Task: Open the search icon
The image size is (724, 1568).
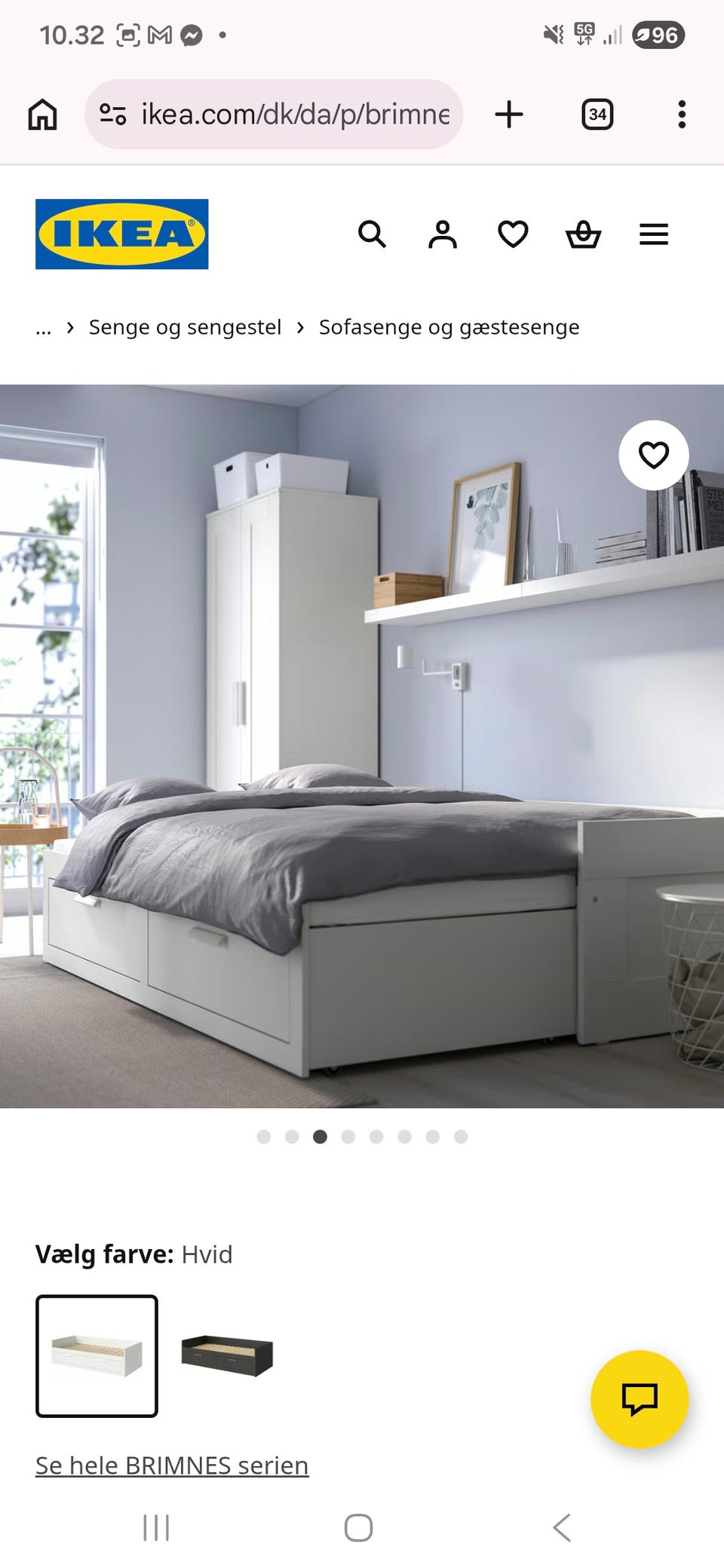Action: point(373,234)
